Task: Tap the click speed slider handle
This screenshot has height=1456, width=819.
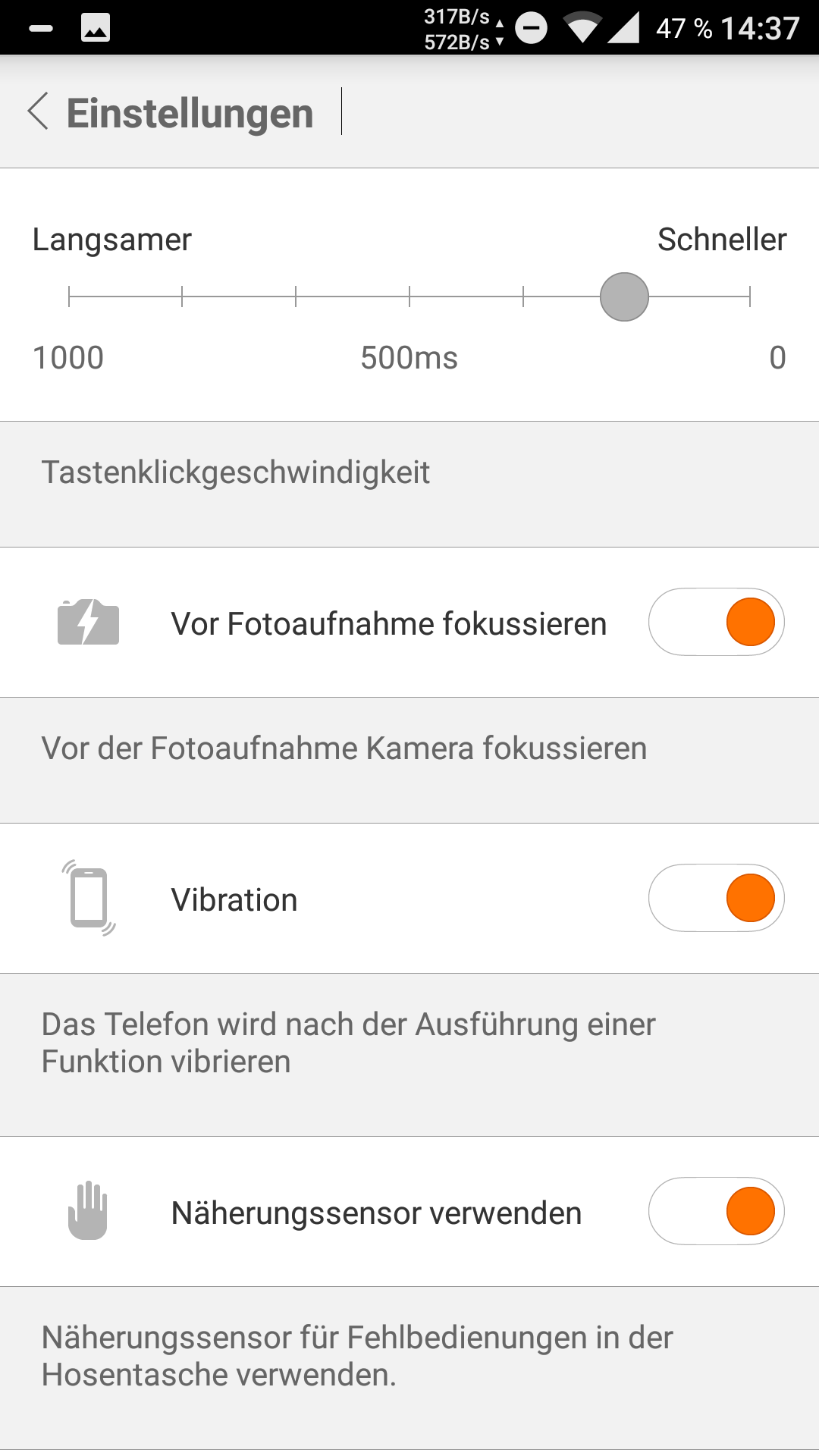Action: (624, 297)
